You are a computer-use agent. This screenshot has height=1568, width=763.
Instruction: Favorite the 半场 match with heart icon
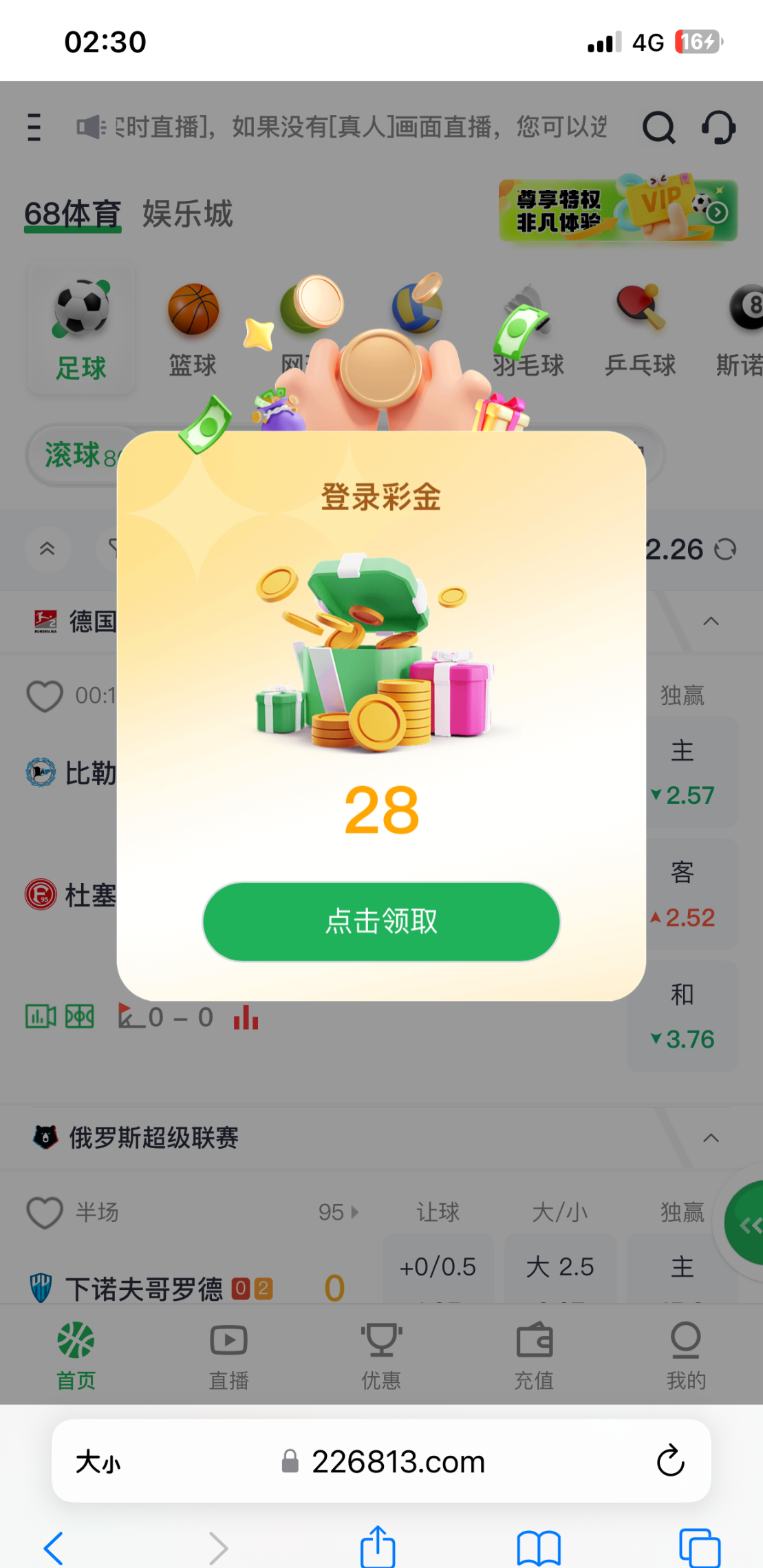[45, 1212]
